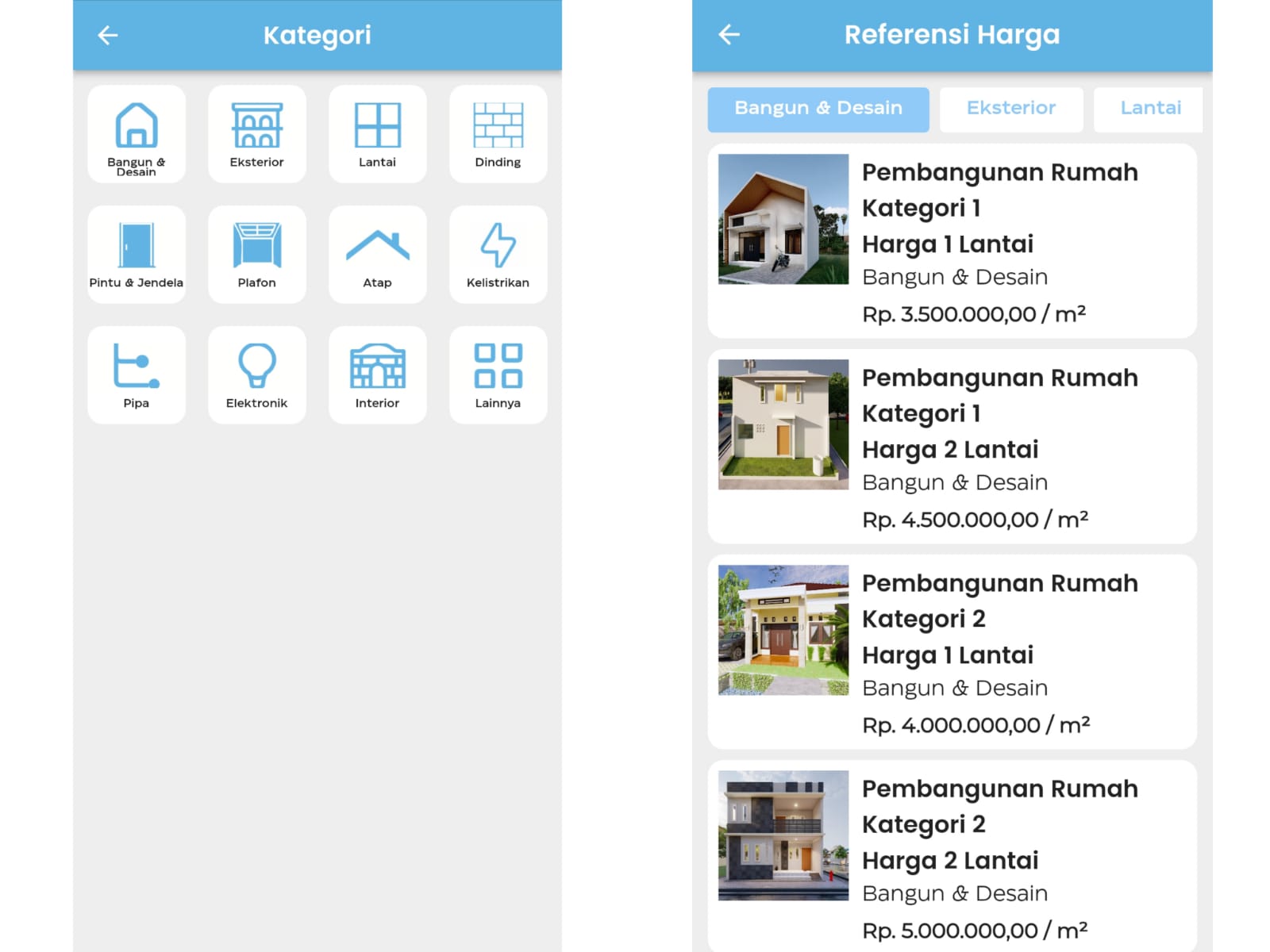This screenshot has height=952, width=1270.
Task: Open Kategori 1 Harga 1 Lantai card
Action: point(952,241)
